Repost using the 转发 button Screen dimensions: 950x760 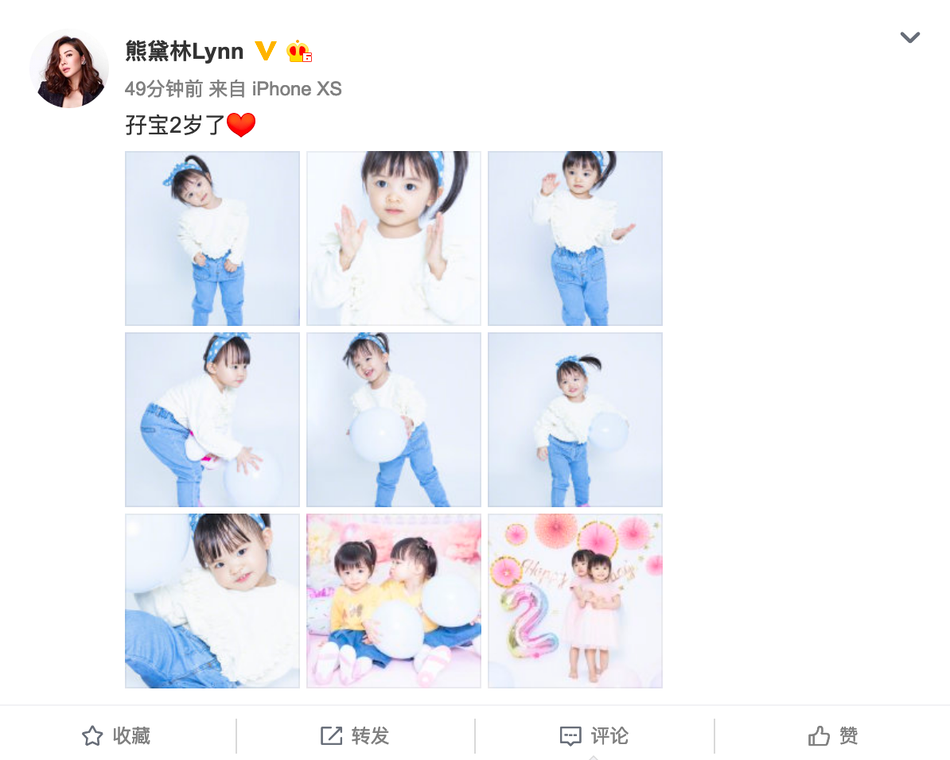[355, 736]
